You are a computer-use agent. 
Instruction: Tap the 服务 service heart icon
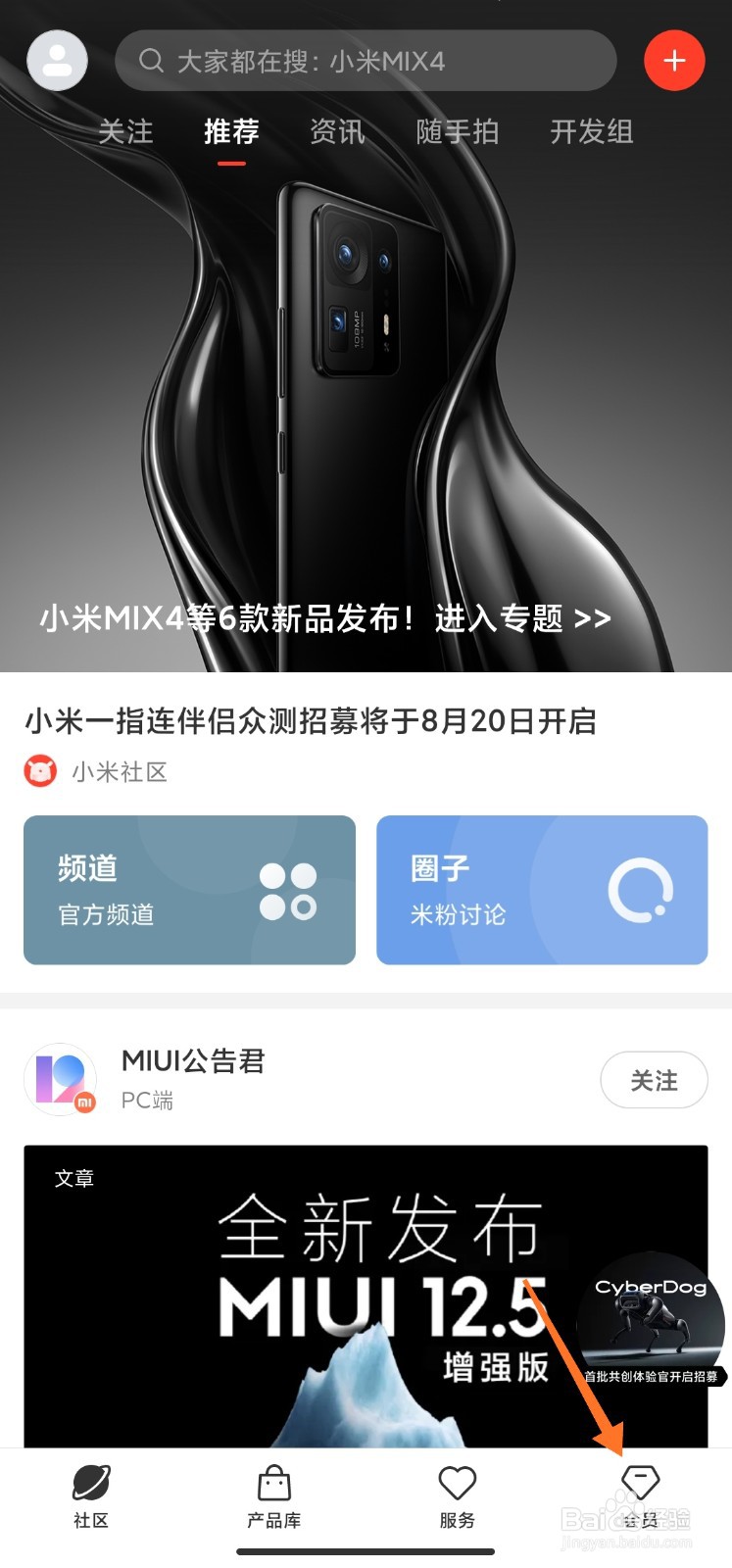click(x=458, y=1485)
